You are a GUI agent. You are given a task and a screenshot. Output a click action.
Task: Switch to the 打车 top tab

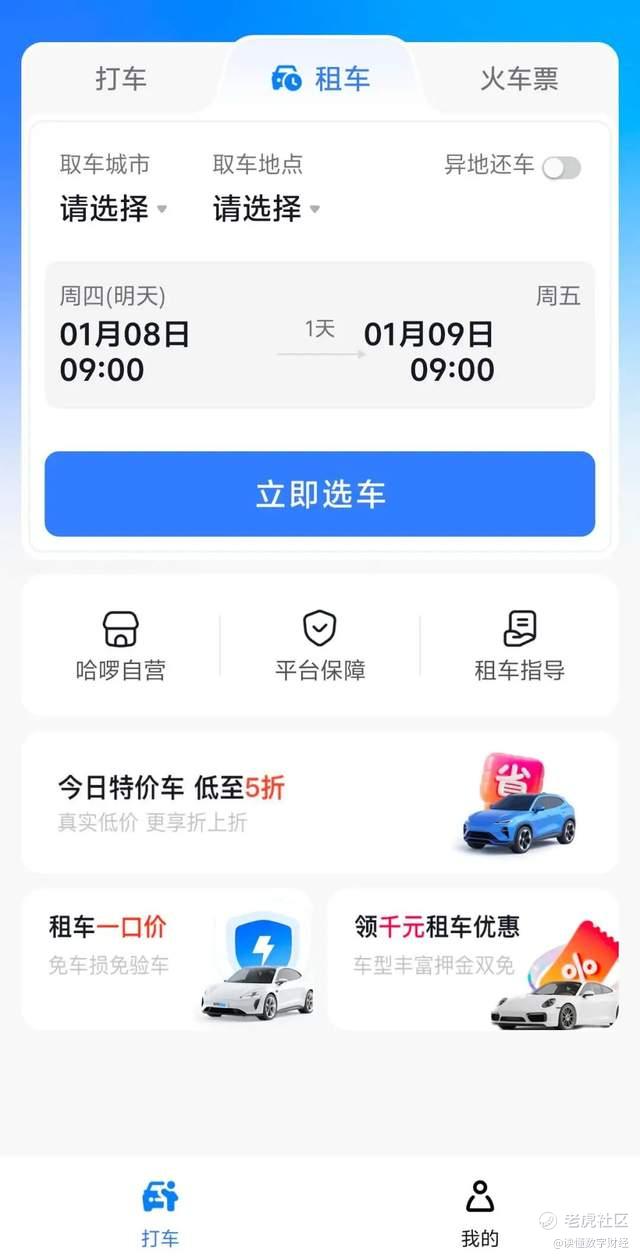(121, 79)
